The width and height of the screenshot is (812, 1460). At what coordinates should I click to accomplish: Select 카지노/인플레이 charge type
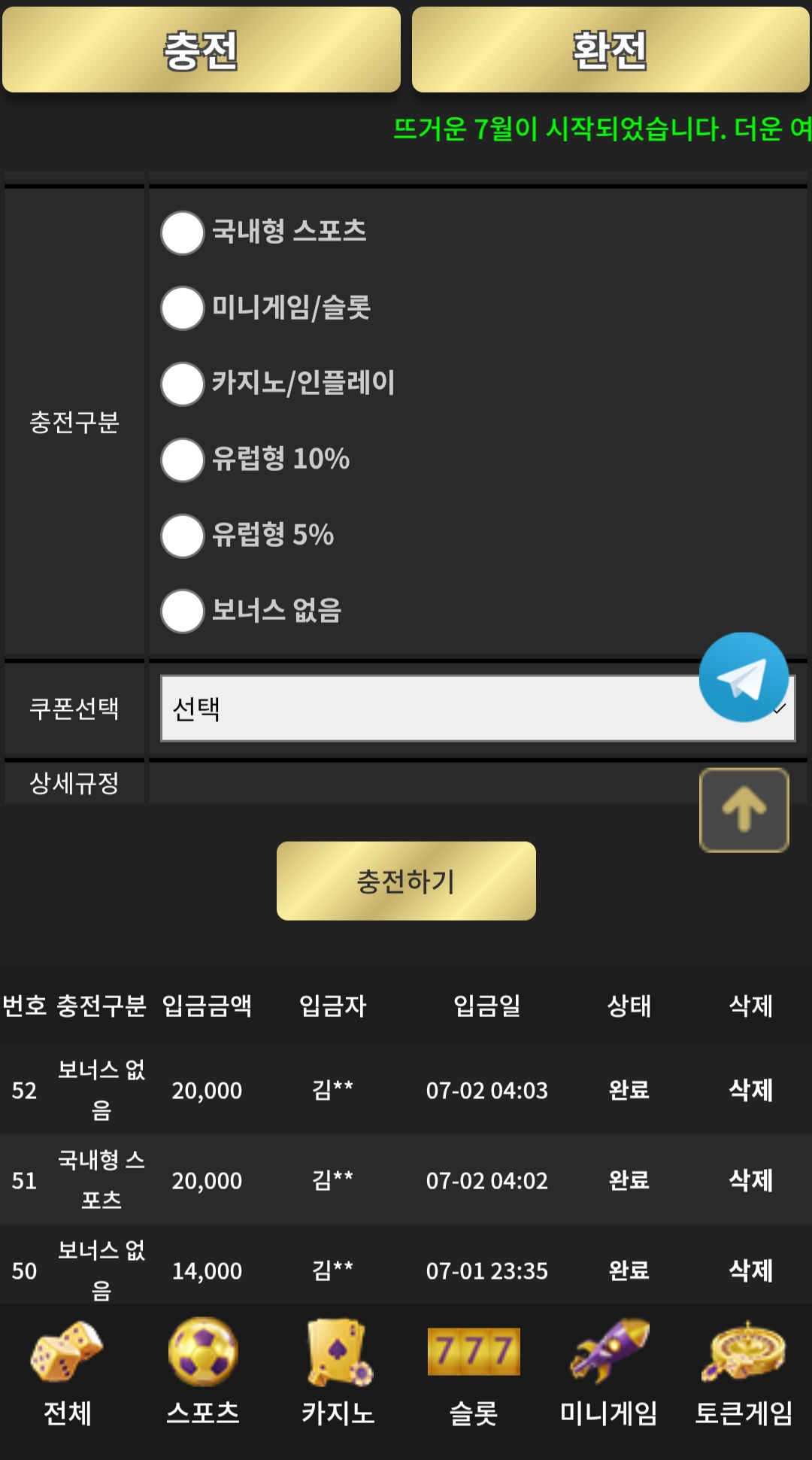183,384
